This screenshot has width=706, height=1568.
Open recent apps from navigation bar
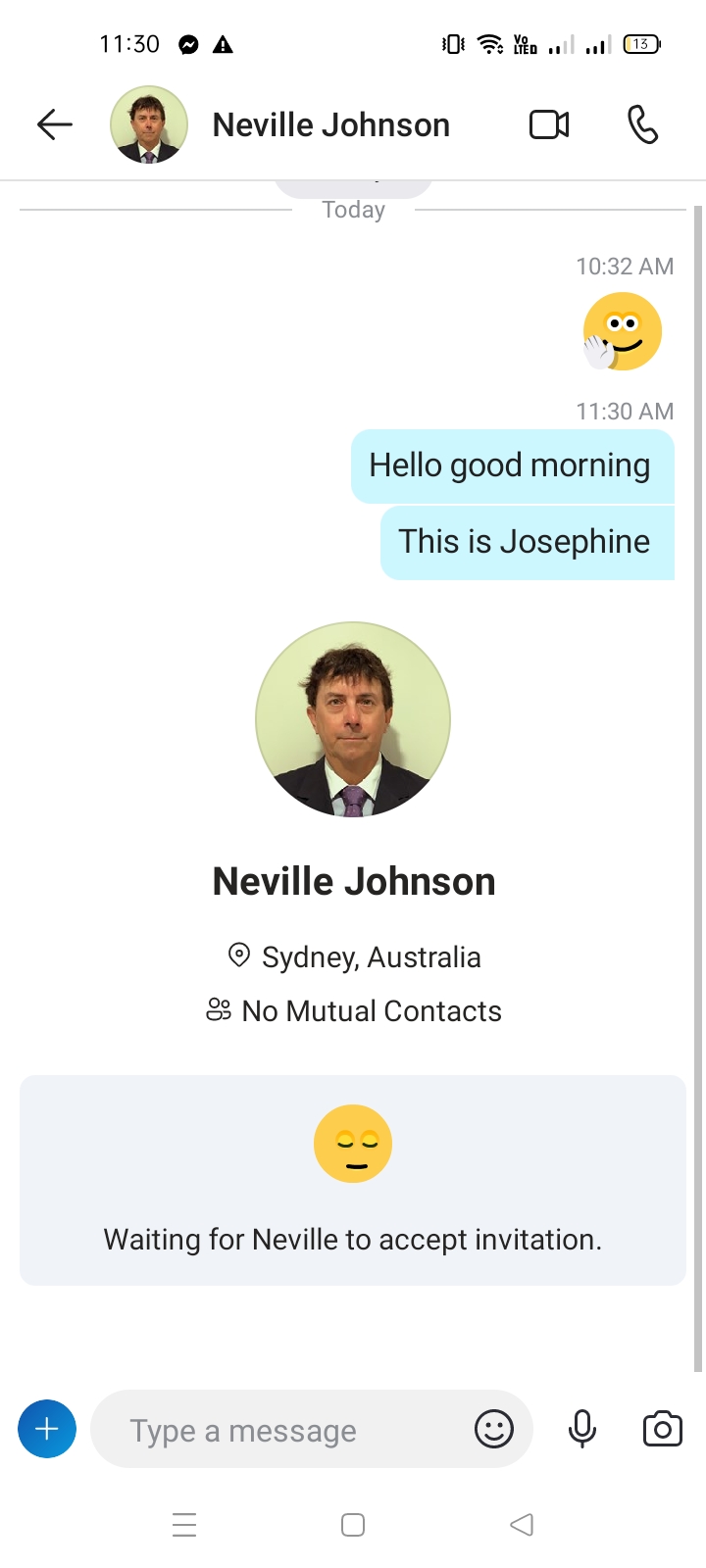pos(184,1525)
